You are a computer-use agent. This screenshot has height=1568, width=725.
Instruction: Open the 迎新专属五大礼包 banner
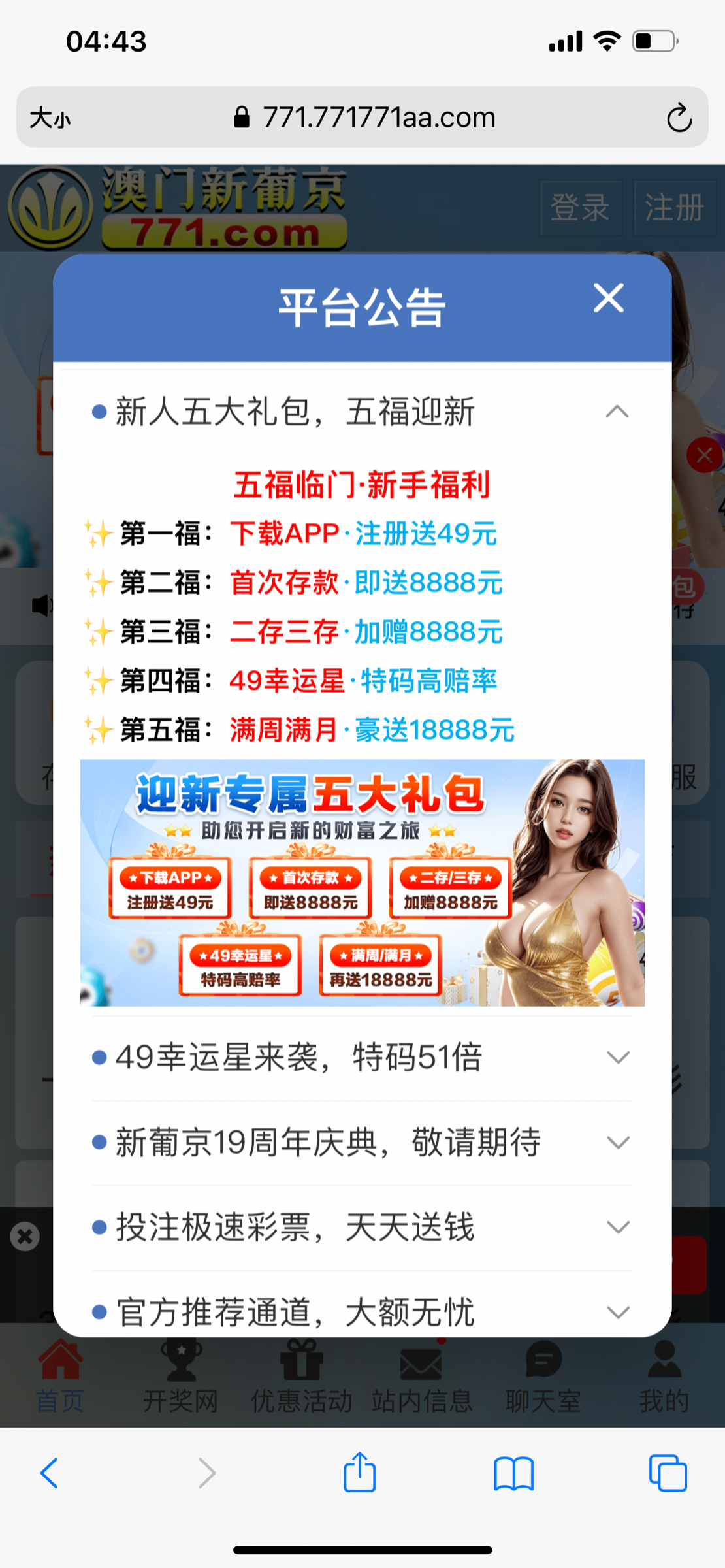click(362, 882)
